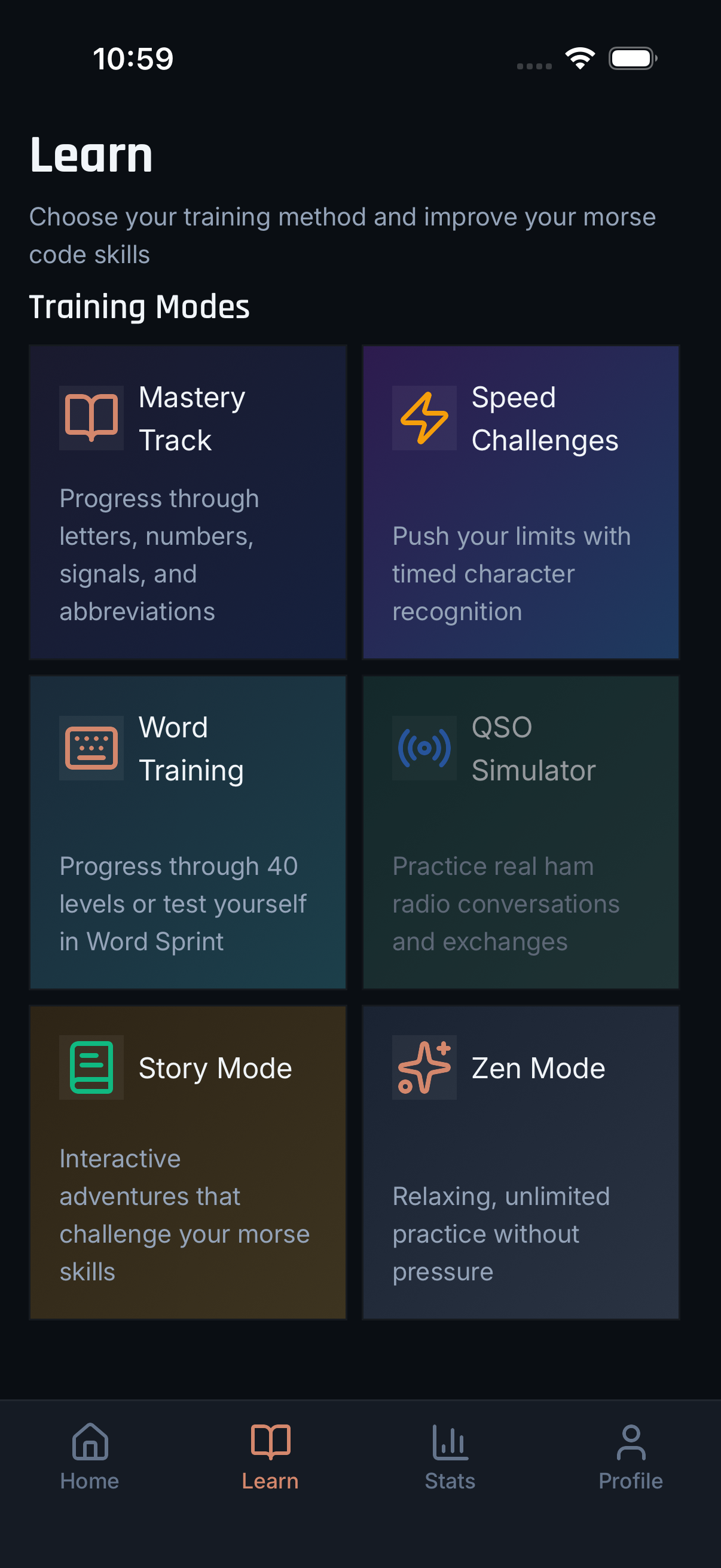Select the QSO Simulator radio signal icon
This screenshot has height=1568, width=721.
(424, 748)
